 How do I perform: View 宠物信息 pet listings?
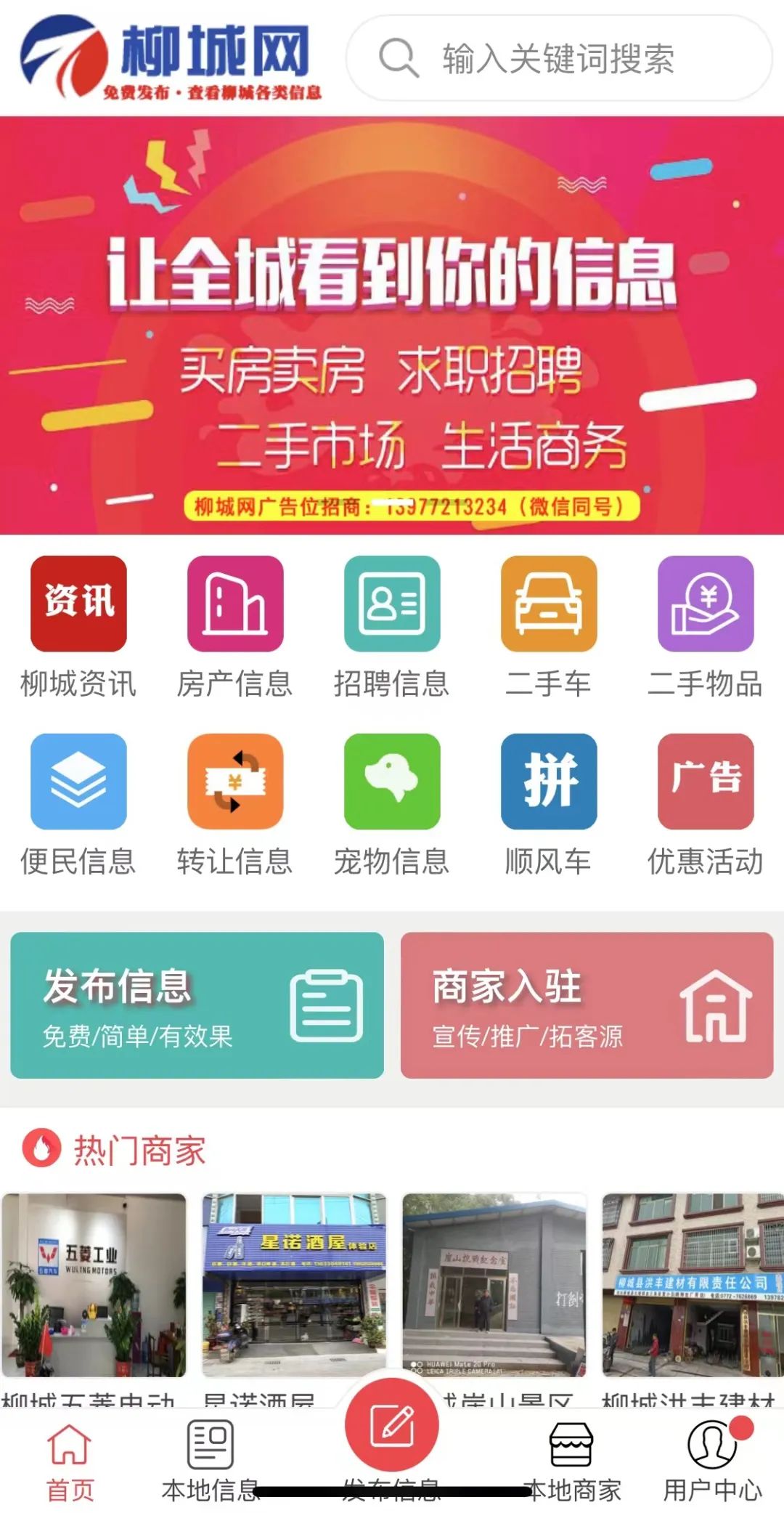(x=391, y=803)
